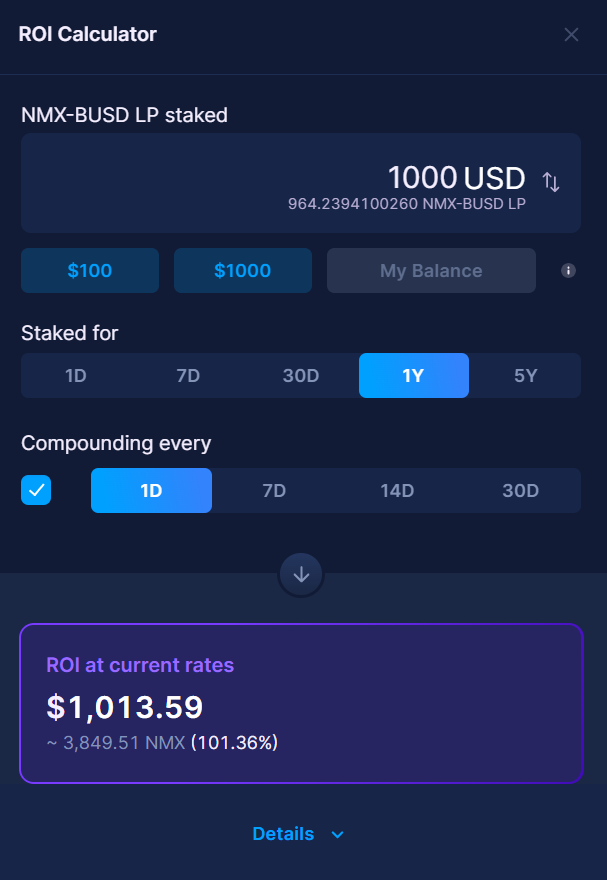The width and height of the screenshot is (607, 880).
Task: Select 5Y staking duration
Action: tap(525, 376)
